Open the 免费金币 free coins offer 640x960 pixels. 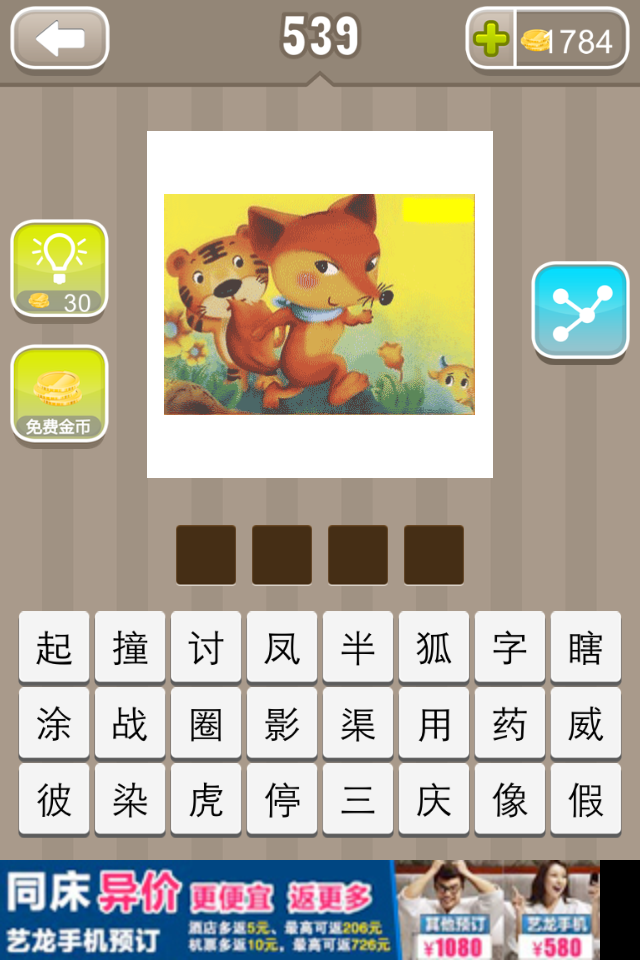(59, 394)
